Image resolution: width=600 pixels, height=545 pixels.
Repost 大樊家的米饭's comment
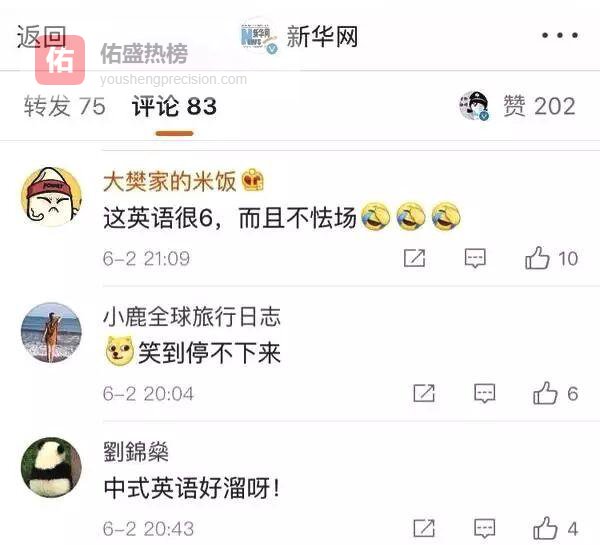[x=414, y=258]
